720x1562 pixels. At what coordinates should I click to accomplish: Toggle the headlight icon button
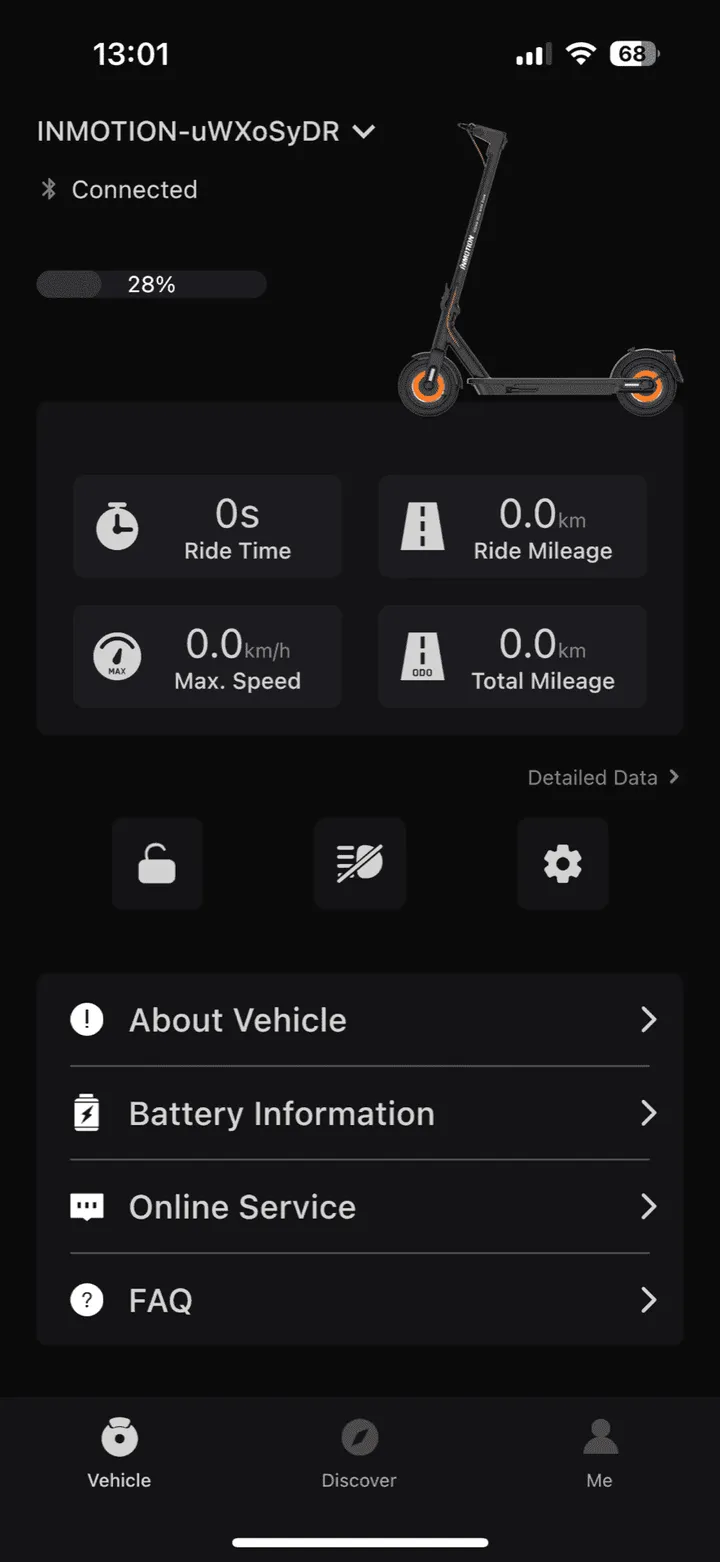pos(360,863)
